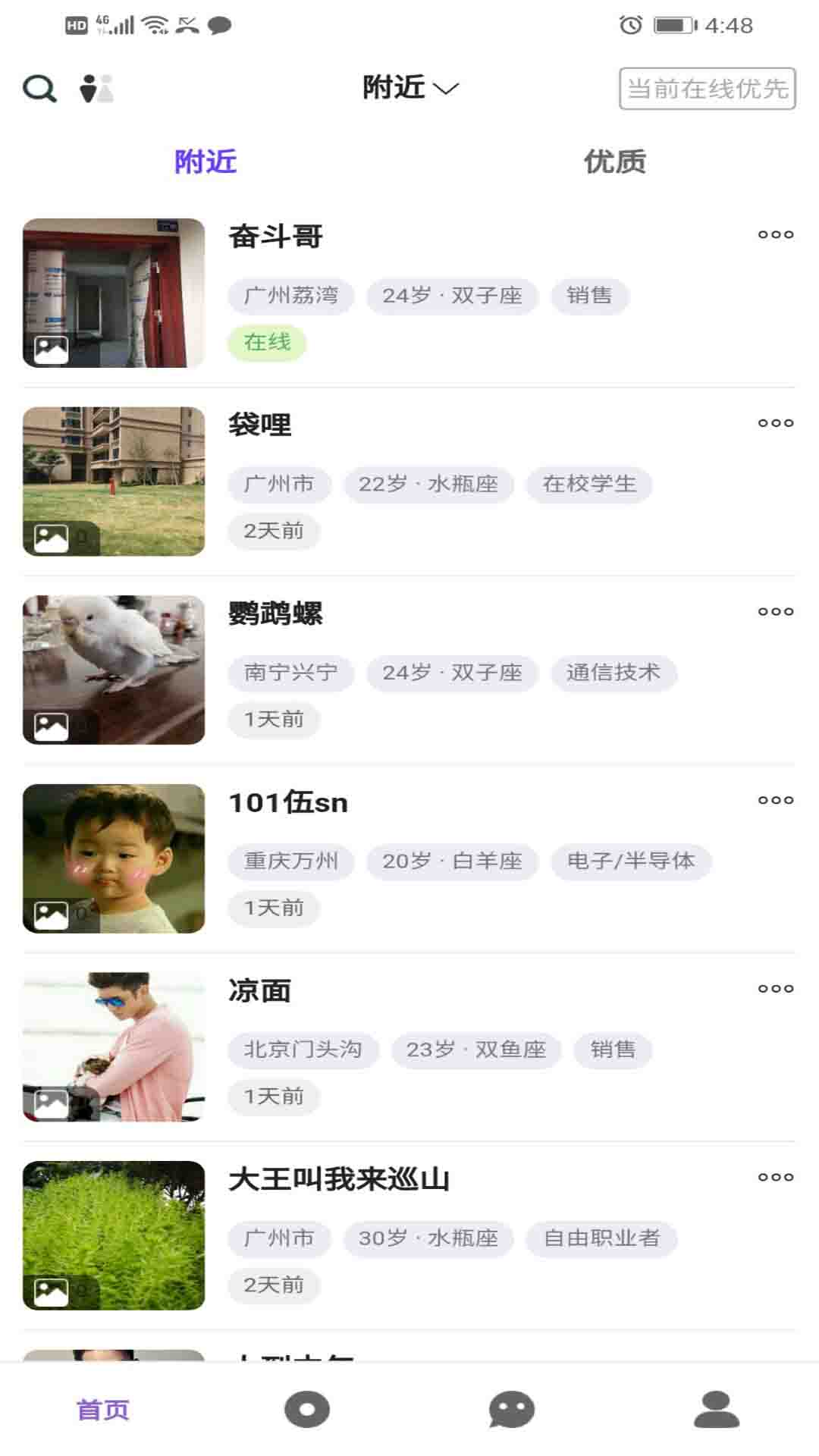Screen dimensions: 819x1456
Task: Open the personal profile tab
Action: [717, 1410]
